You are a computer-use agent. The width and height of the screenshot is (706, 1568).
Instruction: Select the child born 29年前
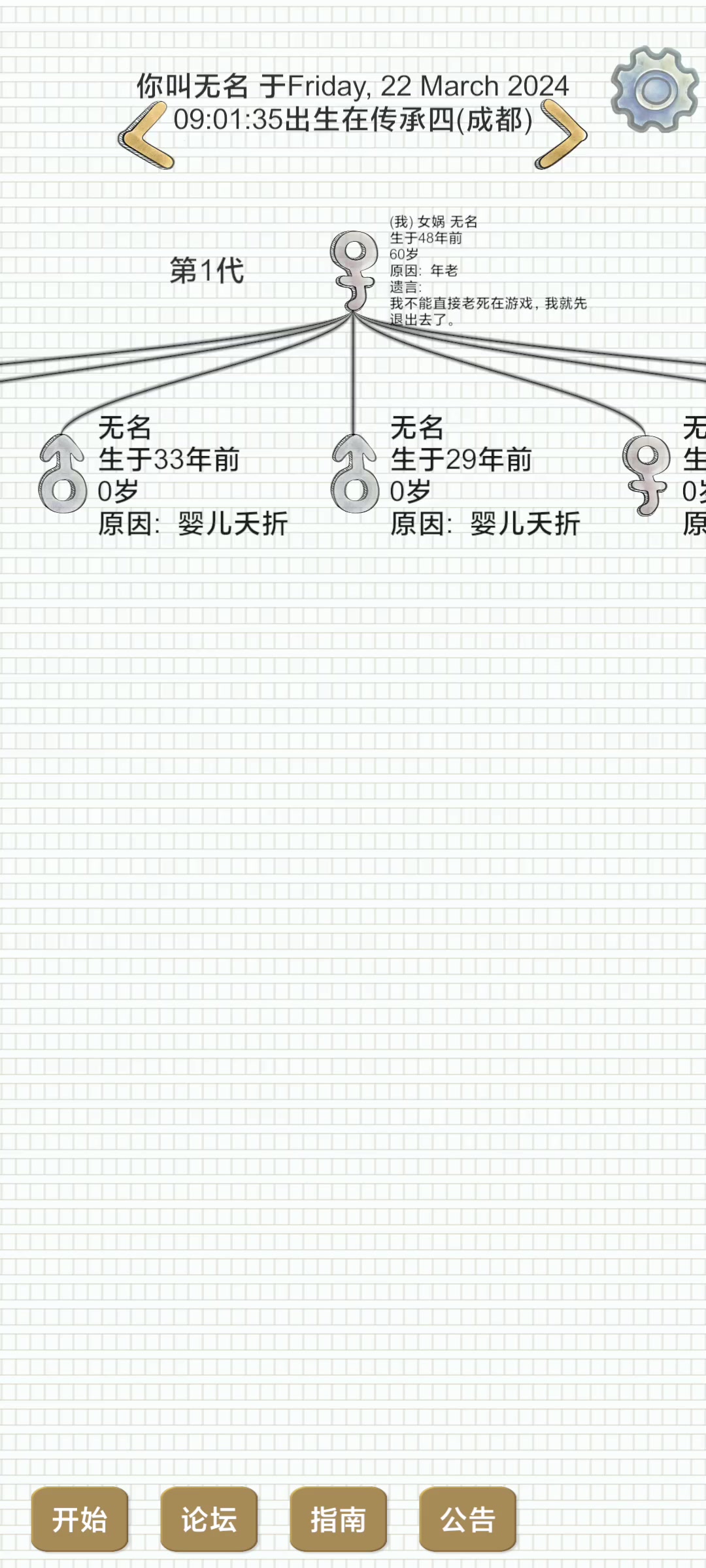355,474
